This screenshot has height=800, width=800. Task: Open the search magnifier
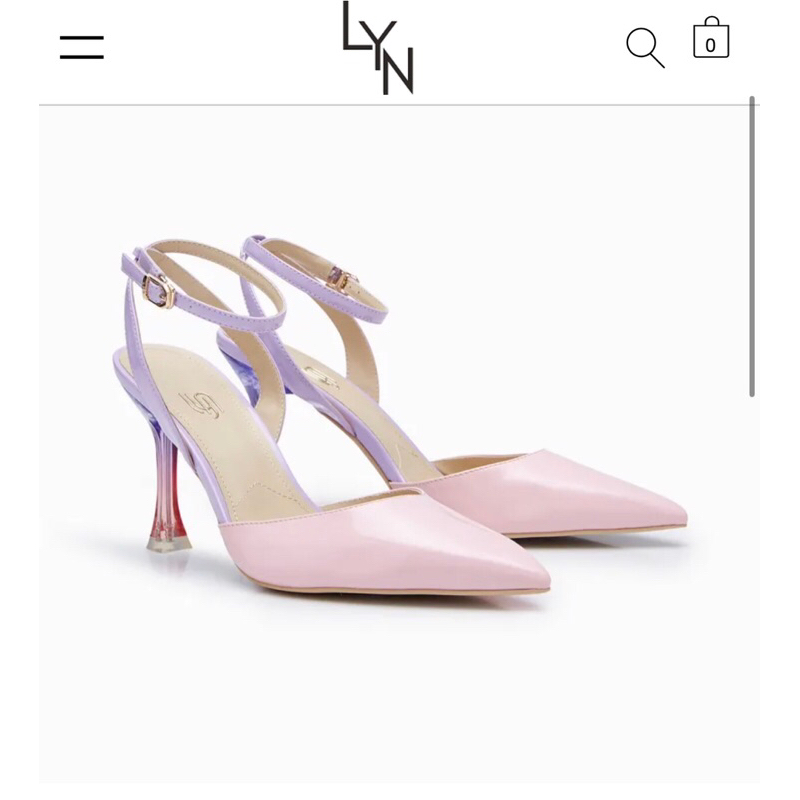(x=644, y=46)
